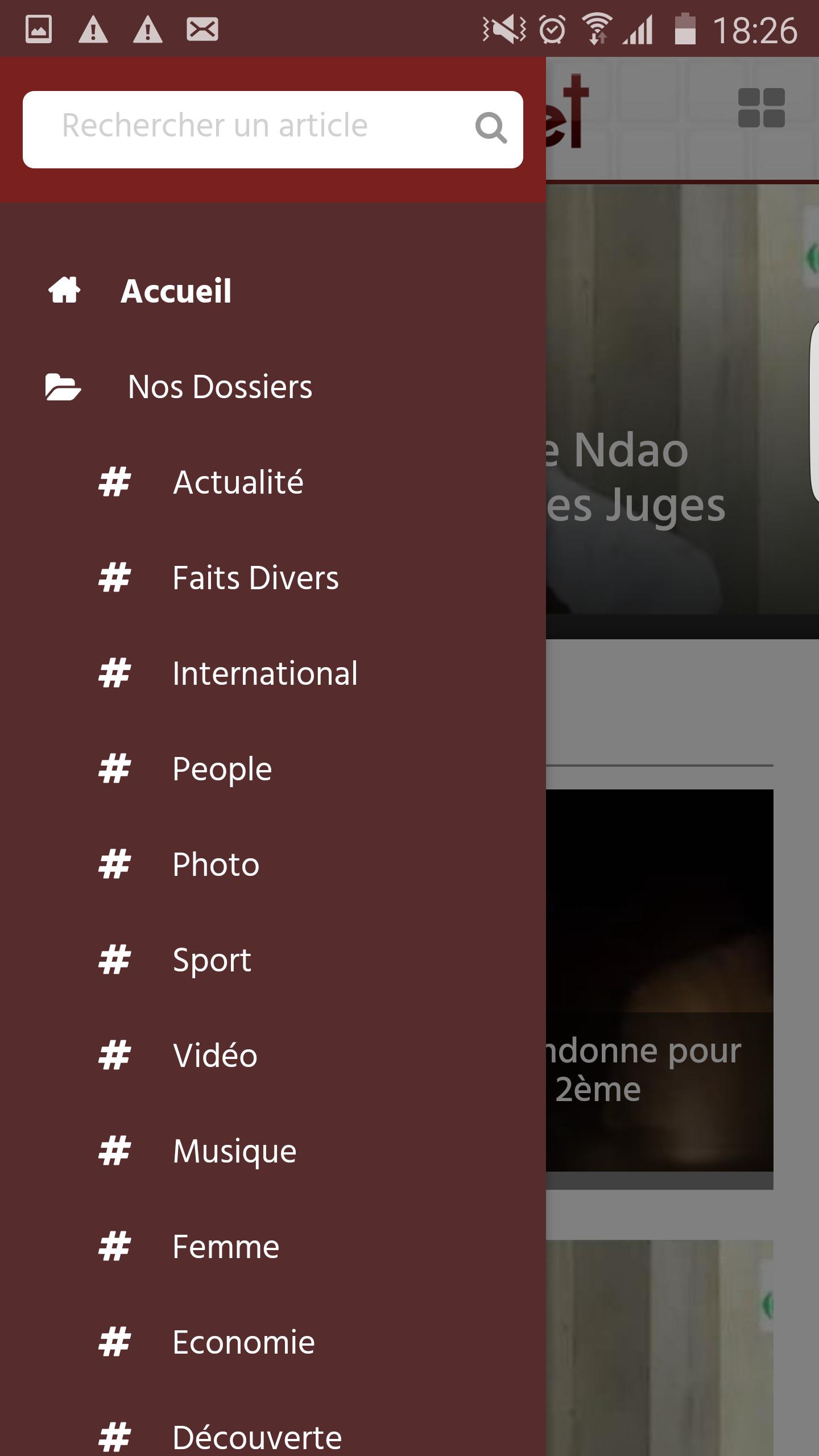Click the hashtag icon next to Sport

pyautogui.click(x=114, y=960)
